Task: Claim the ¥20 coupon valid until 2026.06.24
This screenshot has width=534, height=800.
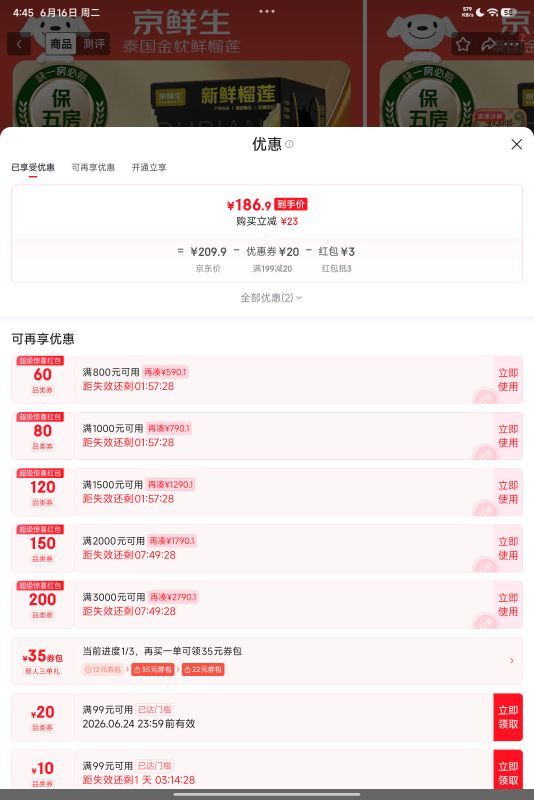Action: [508, 717]
